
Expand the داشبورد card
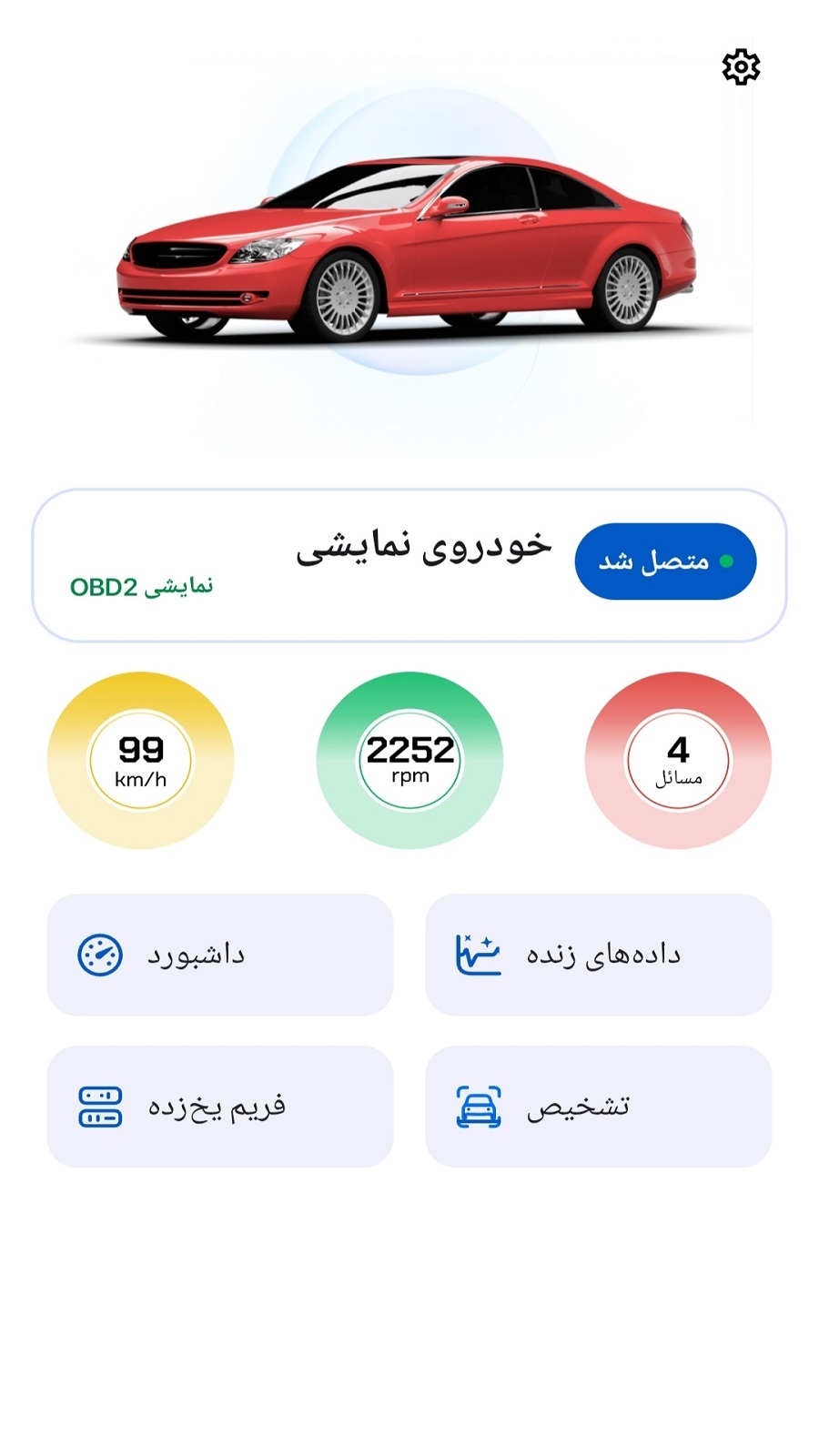[220, 954]
